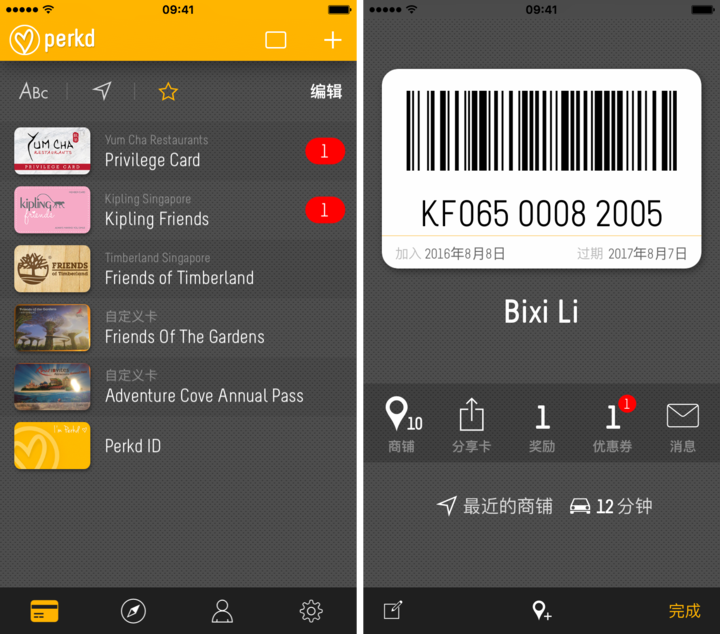
Task: Open Adventure Cove Annual Pass
Action: point(178,387)
